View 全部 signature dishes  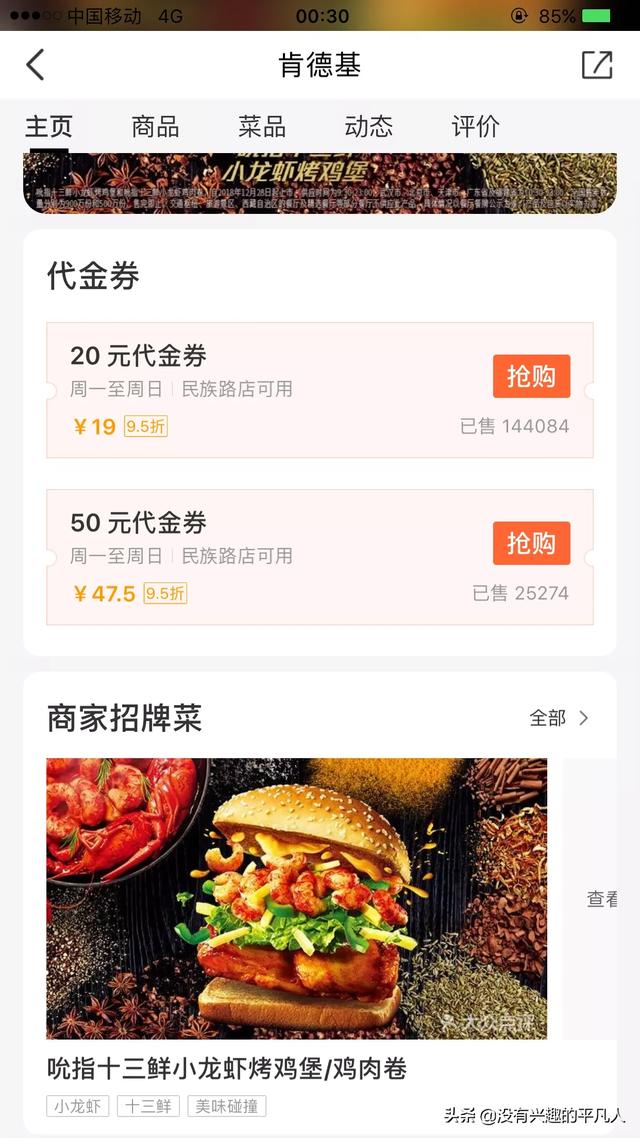coord(559,718)
